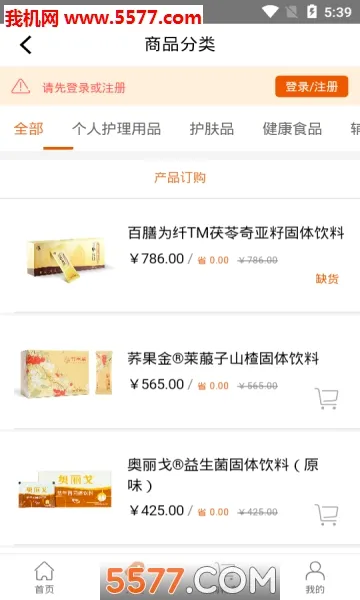The image size is (360, 600).
Task: Tap the 登录/注册 button
Action: tap(311, 86)
